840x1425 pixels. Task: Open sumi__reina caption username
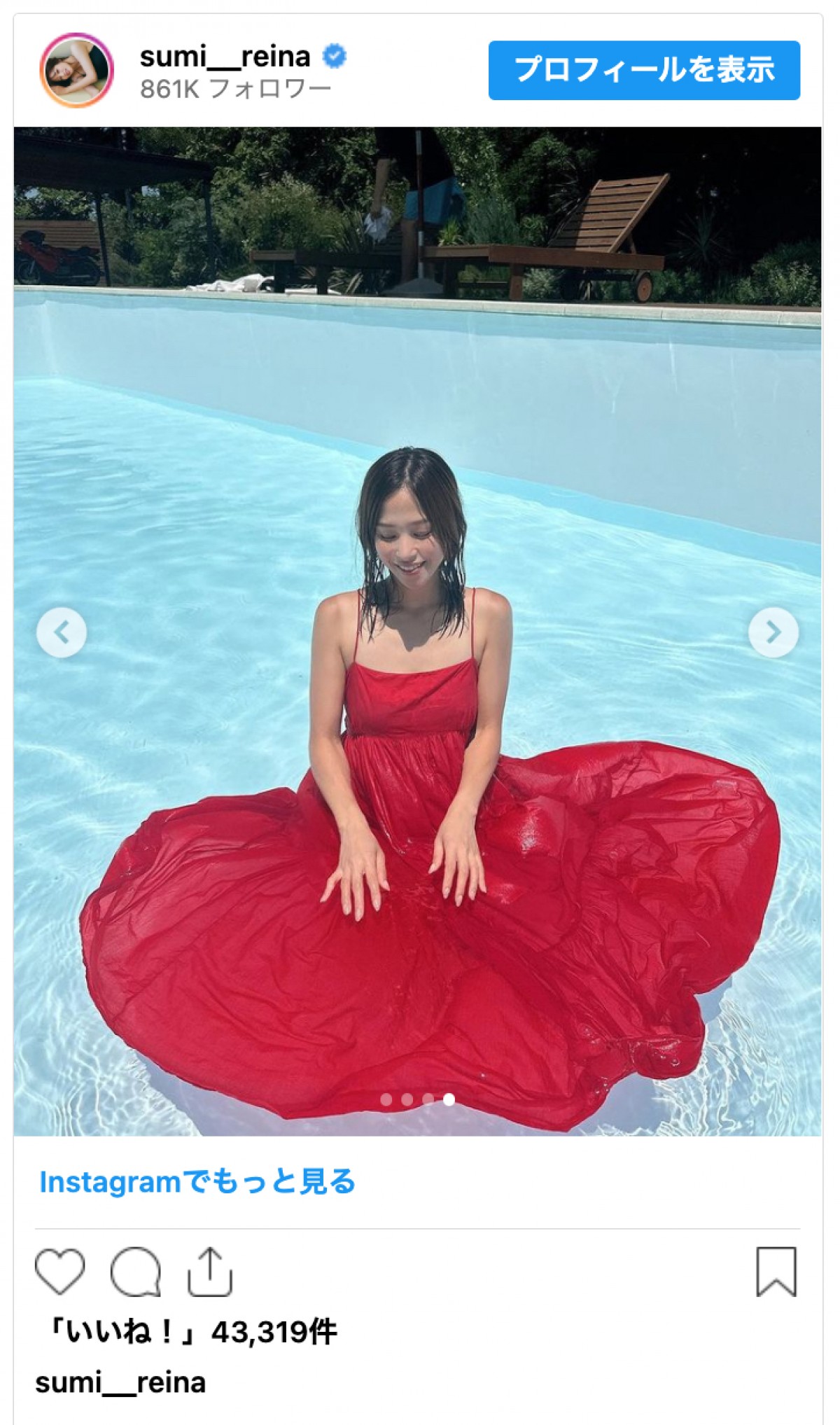point(120,1383)
